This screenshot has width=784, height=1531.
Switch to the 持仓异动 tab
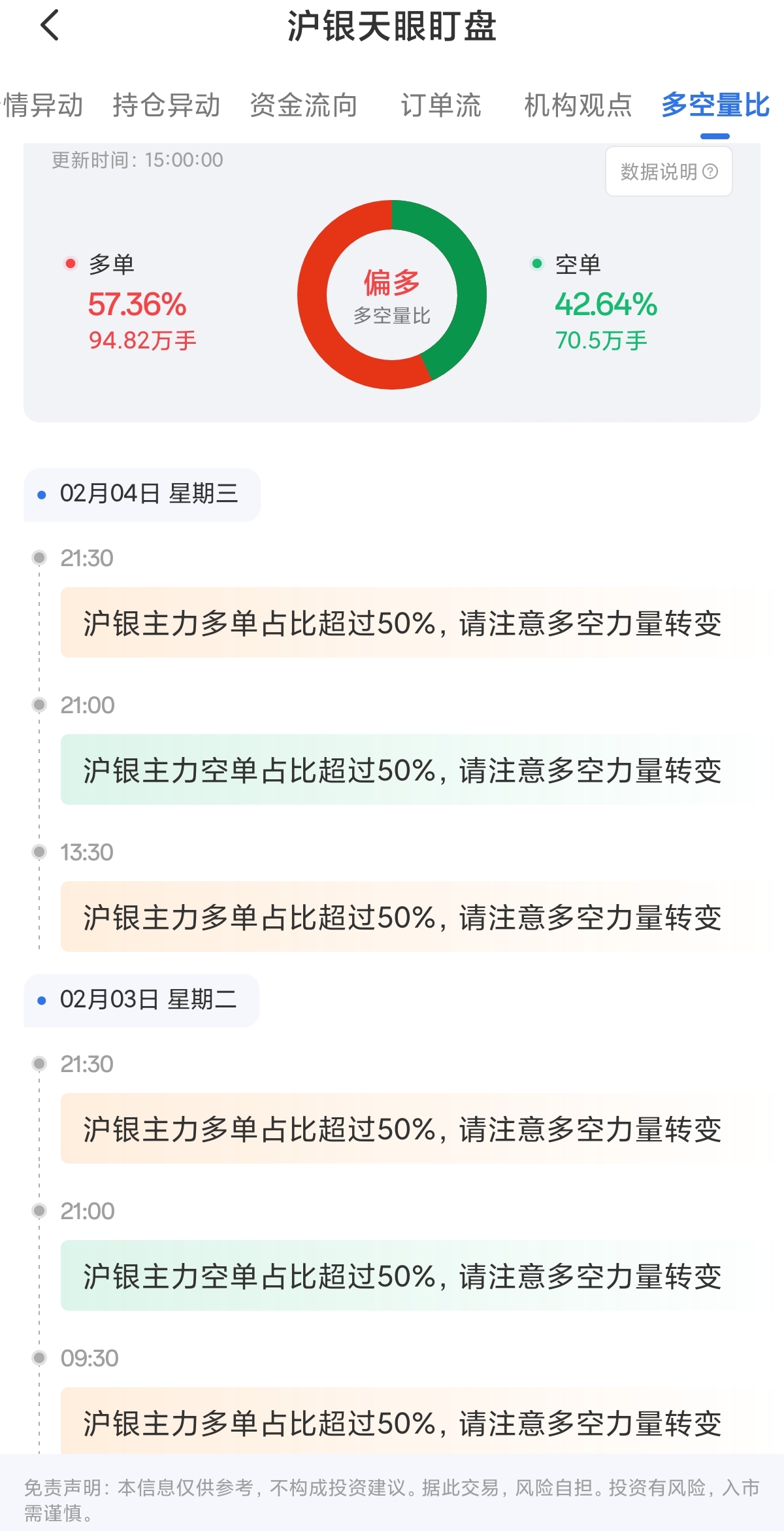click(167, 105)
